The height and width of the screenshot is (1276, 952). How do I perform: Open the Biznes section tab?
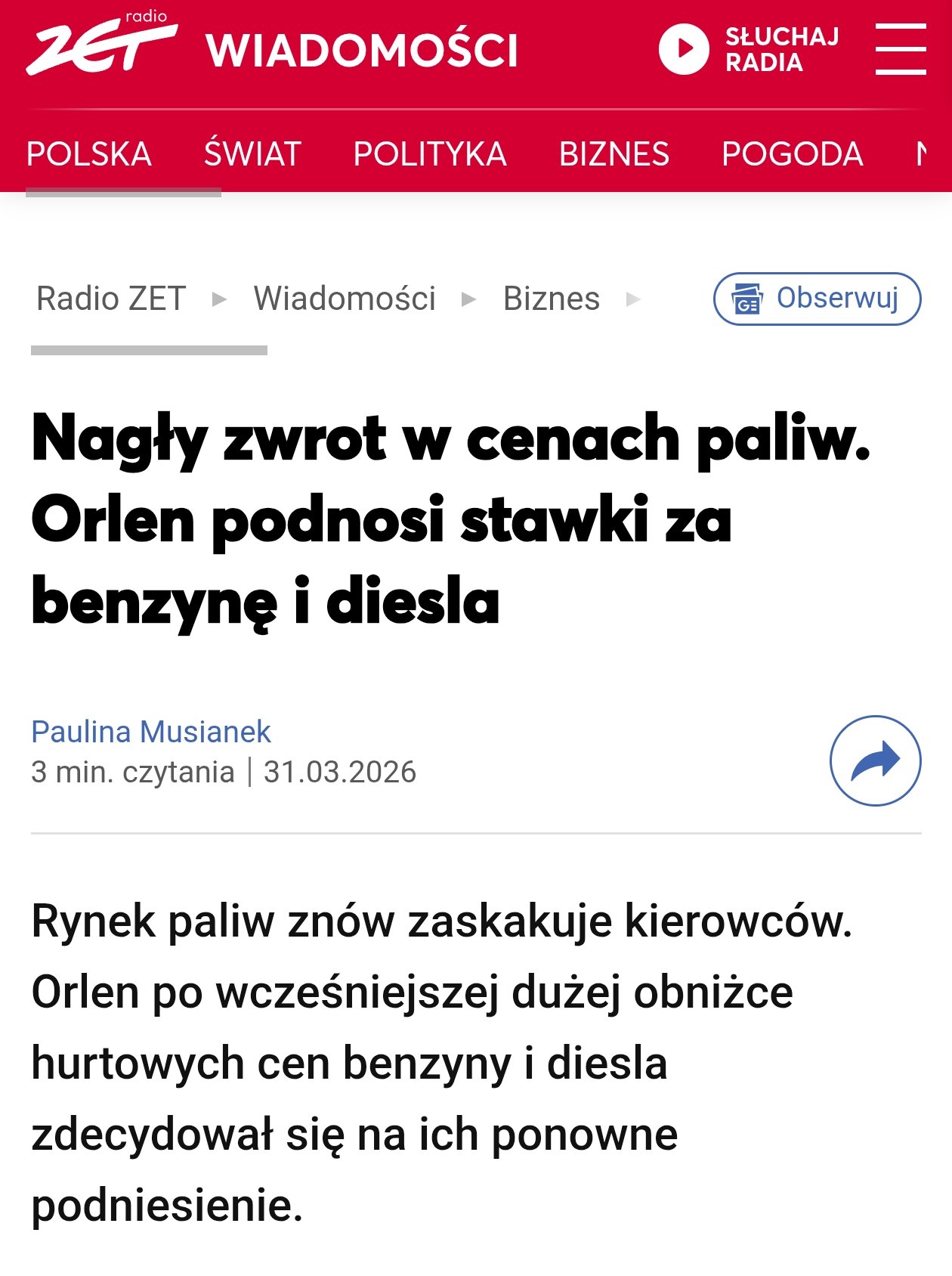(614, 154)
